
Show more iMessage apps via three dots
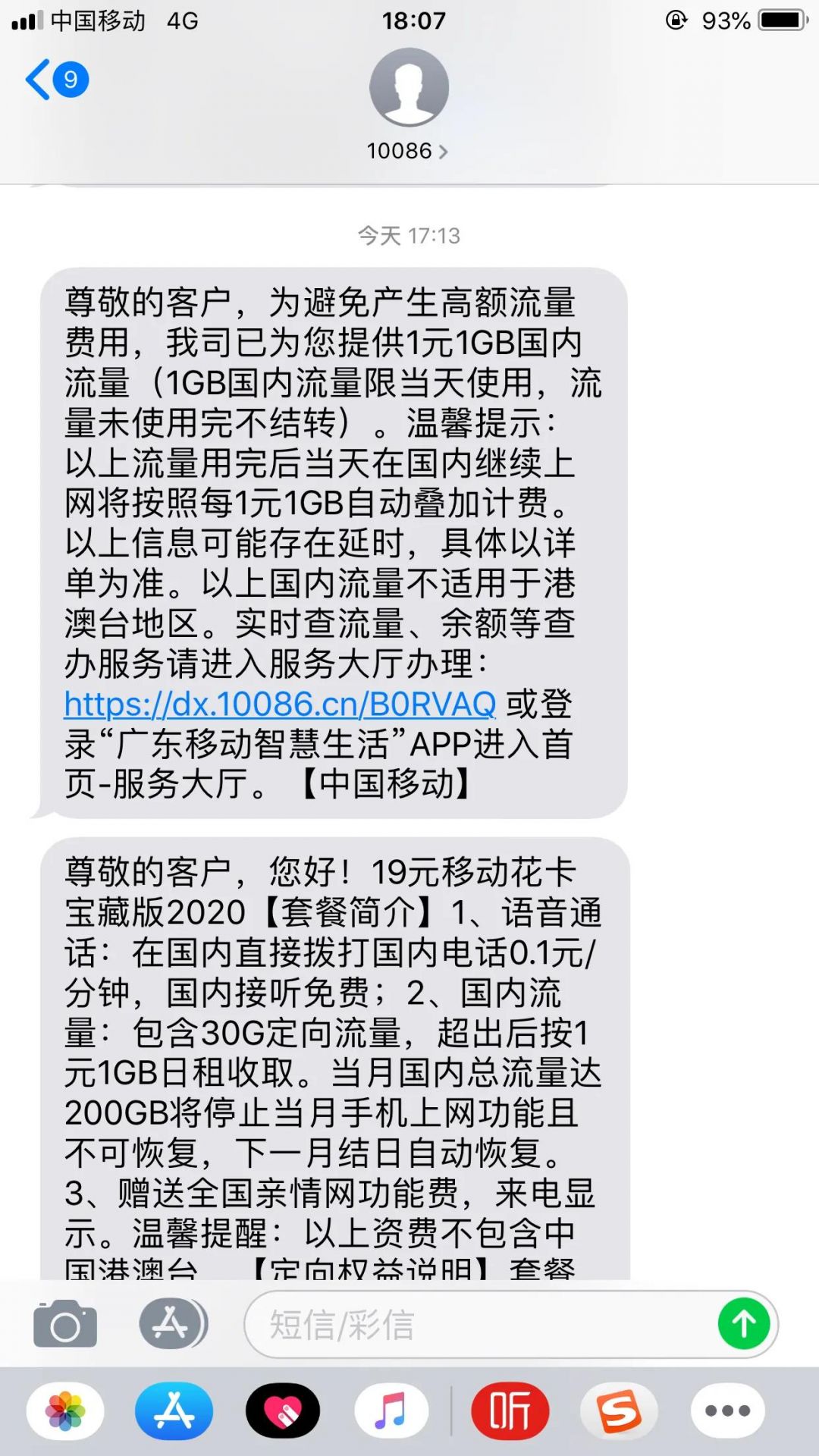727,1411
